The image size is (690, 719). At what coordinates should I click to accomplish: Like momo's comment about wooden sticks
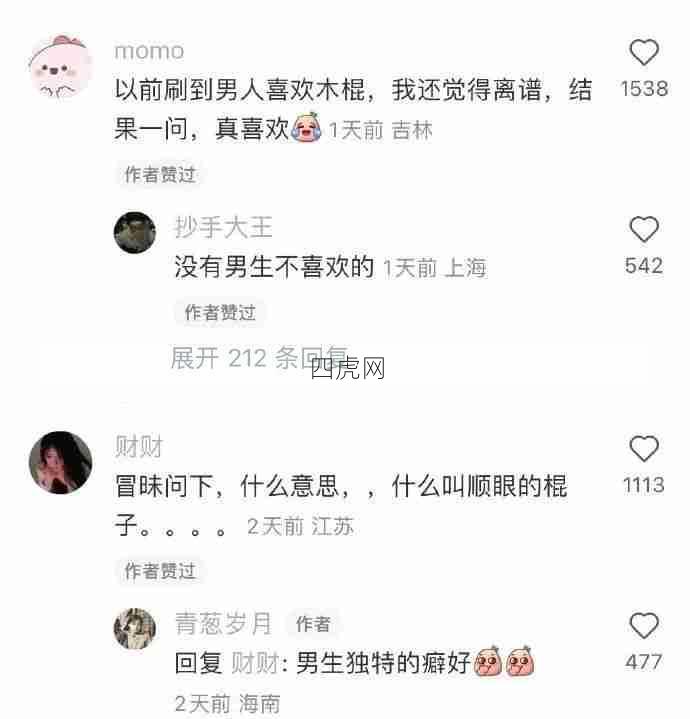click(644, 52)
